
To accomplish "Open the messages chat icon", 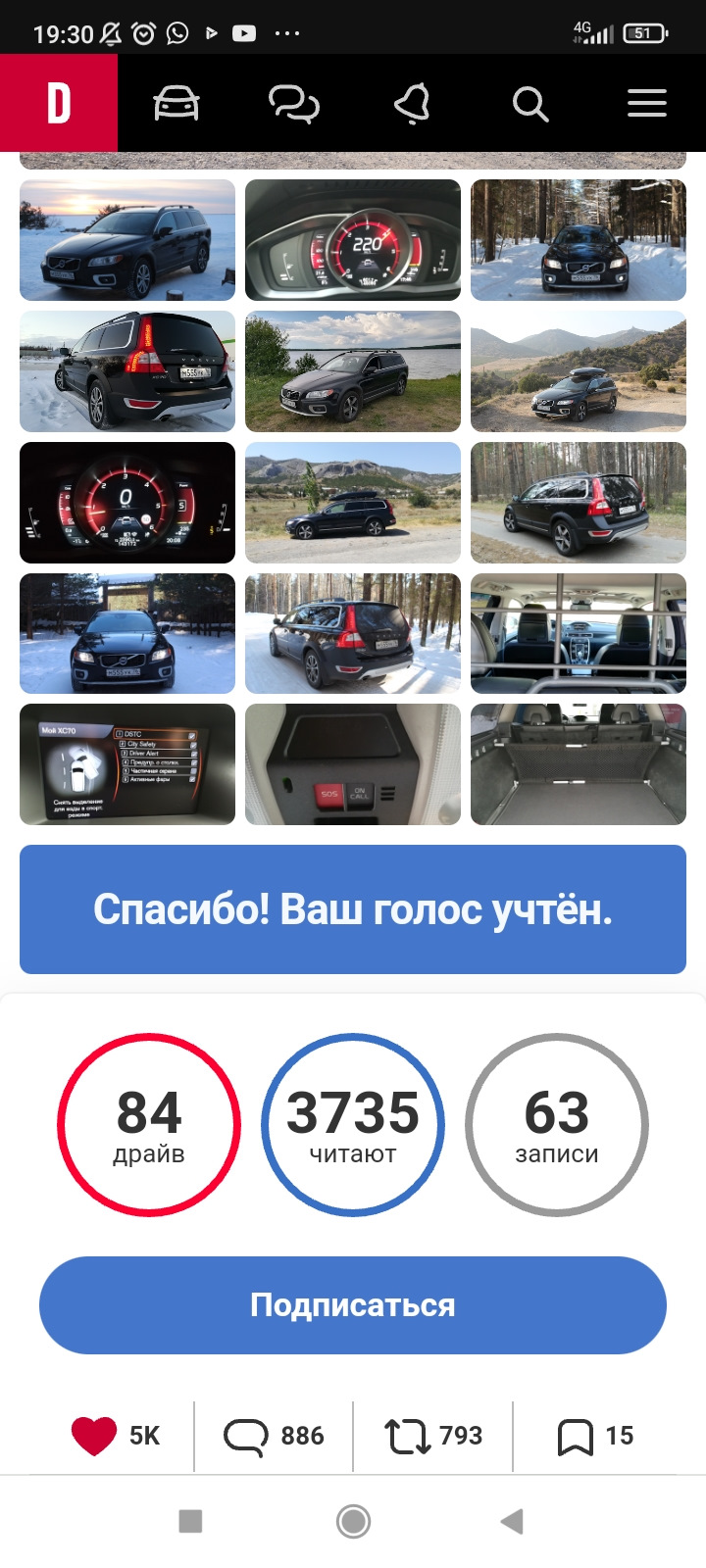I will [x=294, y=104].
